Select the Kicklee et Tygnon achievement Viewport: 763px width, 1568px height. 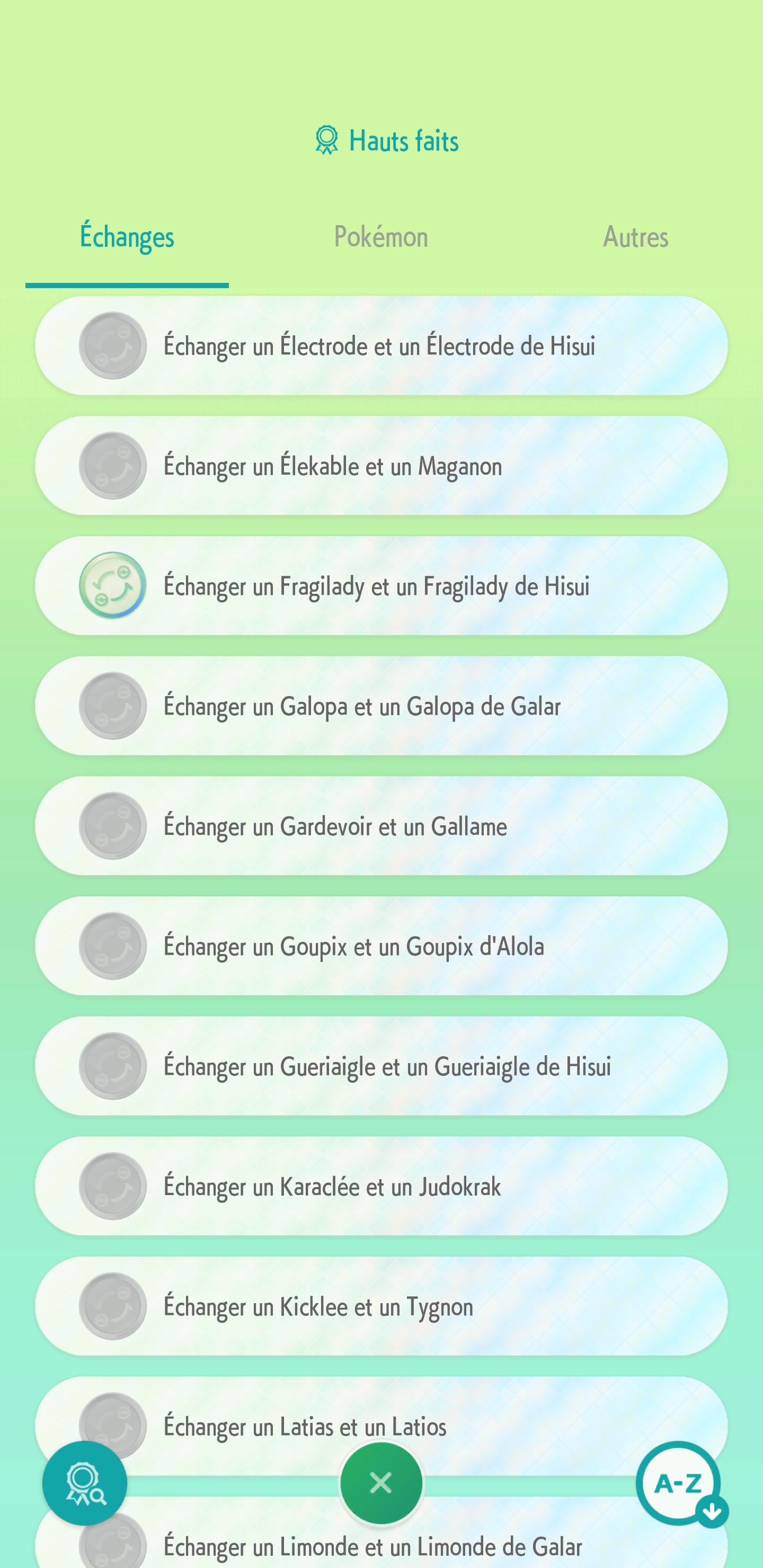coord(381,1306)
